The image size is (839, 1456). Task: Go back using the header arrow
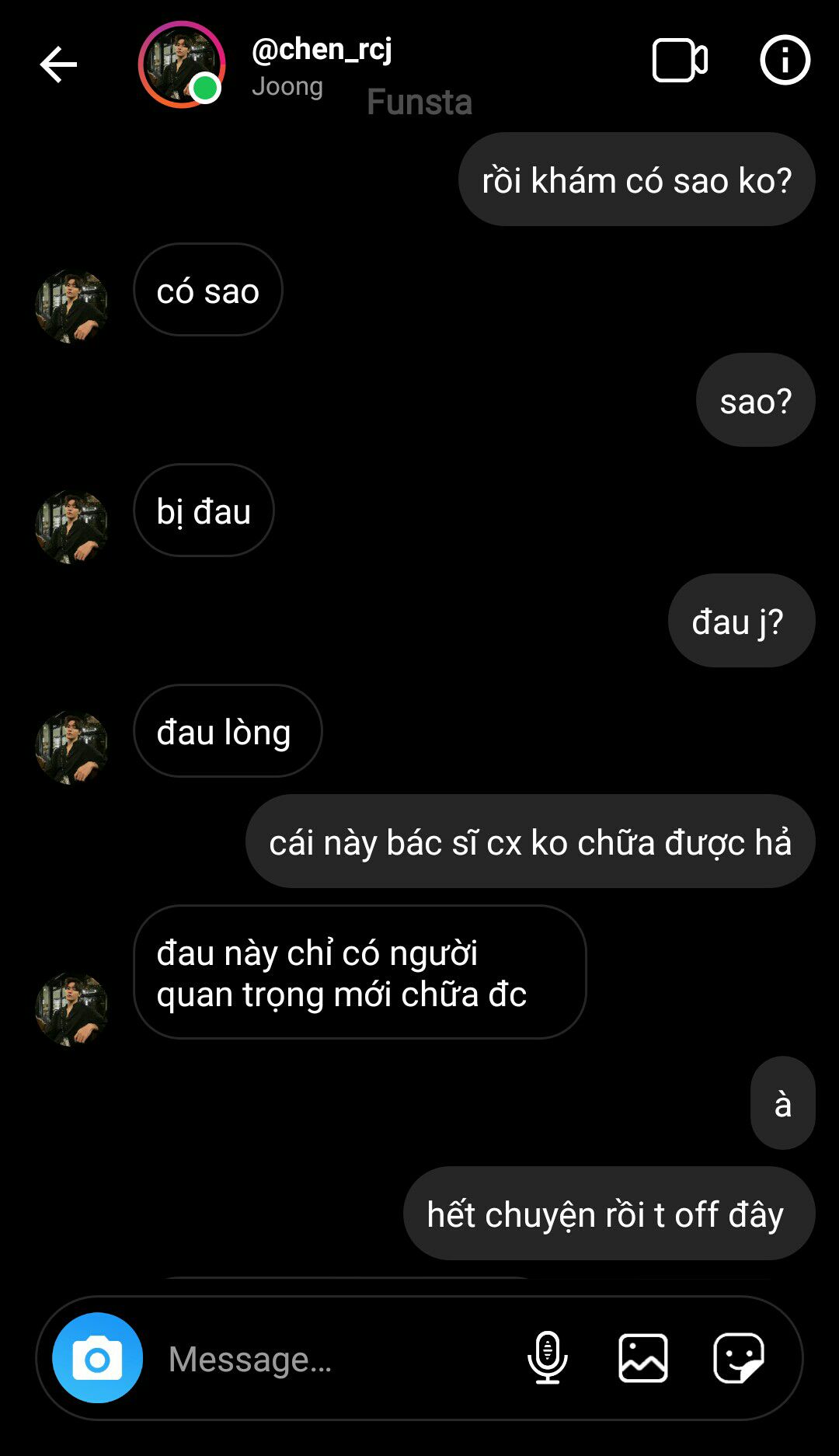(x=58, y=64)
